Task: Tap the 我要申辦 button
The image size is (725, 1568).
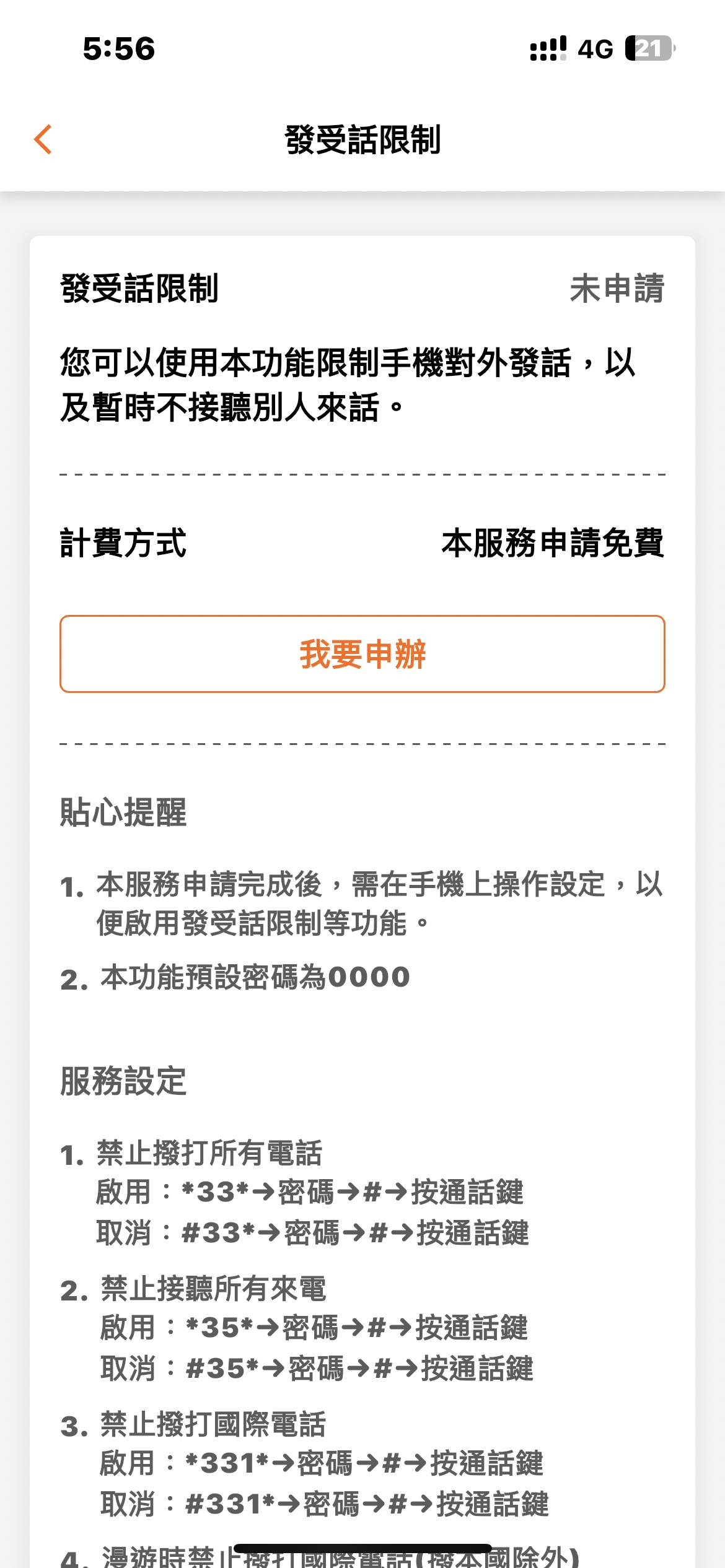Action: click(362, 654)
